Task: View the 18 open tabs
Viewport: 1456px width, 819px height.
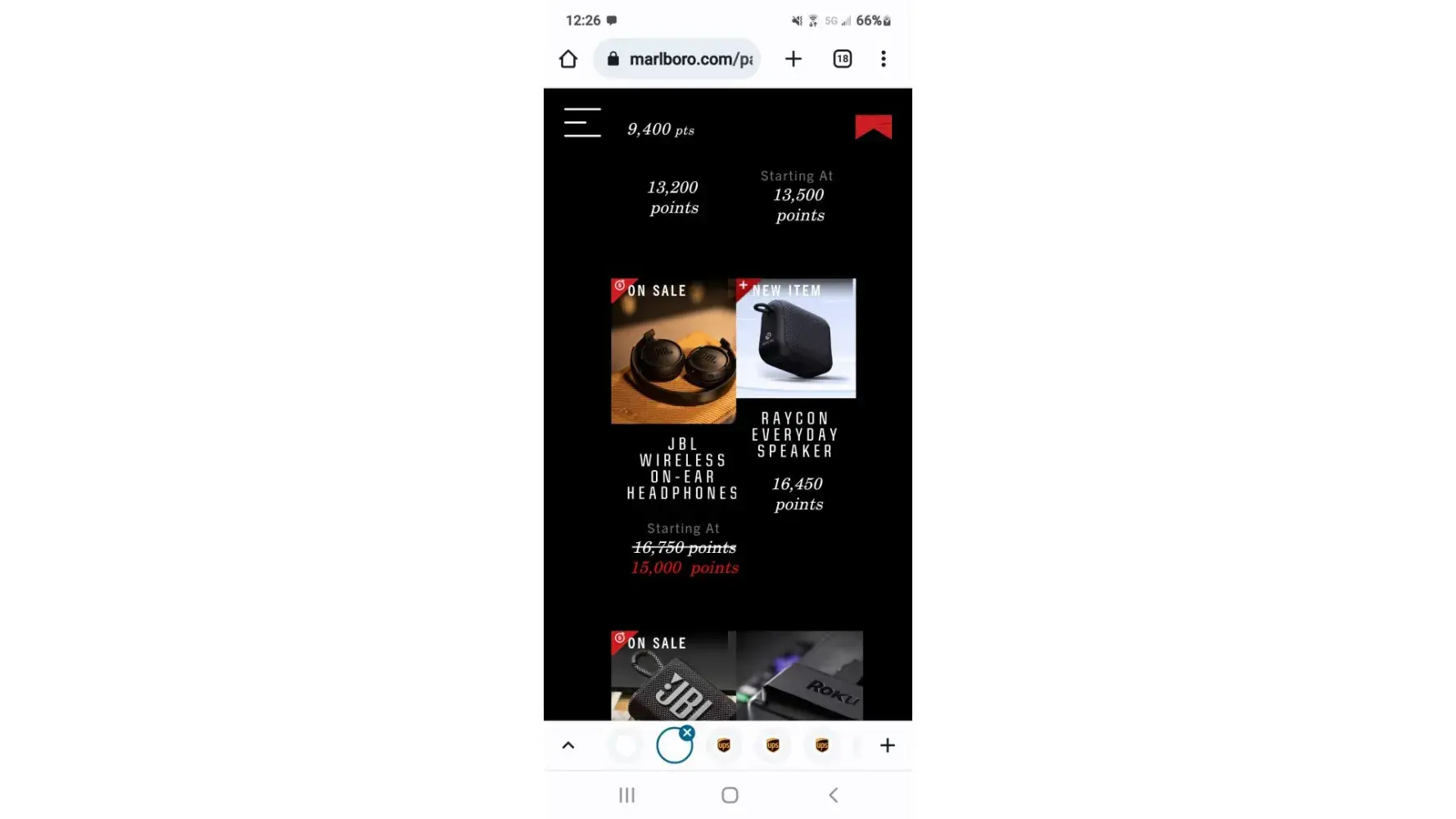Action: point(842,59)
